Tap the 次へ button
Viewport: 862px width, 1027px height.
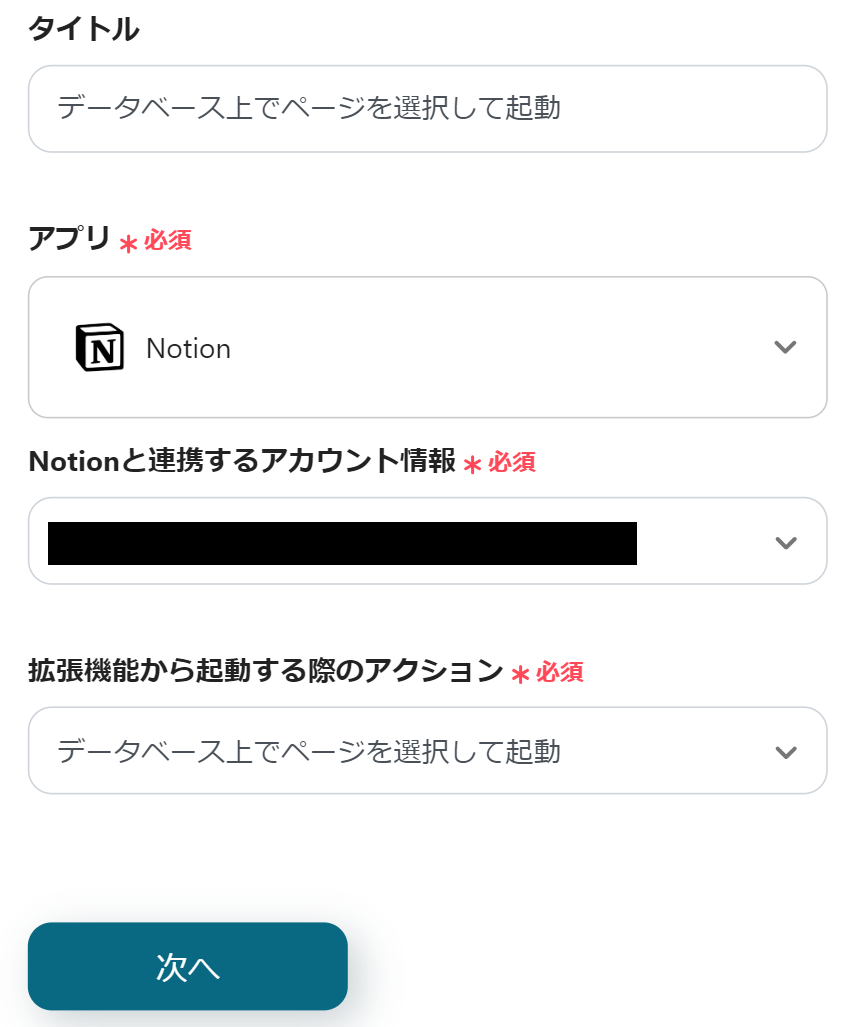pyautogui.click(x=188, y=966)
